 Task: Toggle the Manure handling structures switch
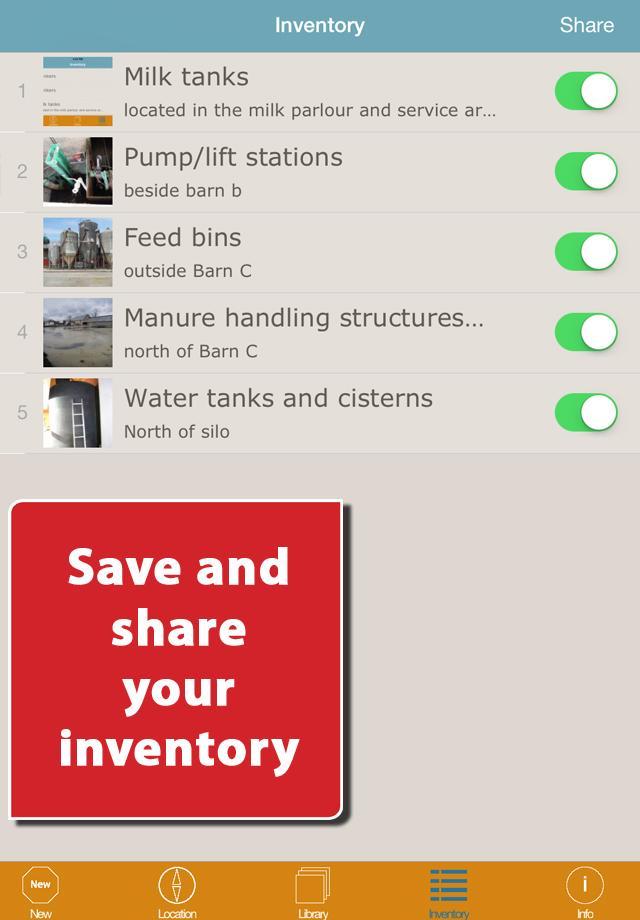tap(586, 331)
